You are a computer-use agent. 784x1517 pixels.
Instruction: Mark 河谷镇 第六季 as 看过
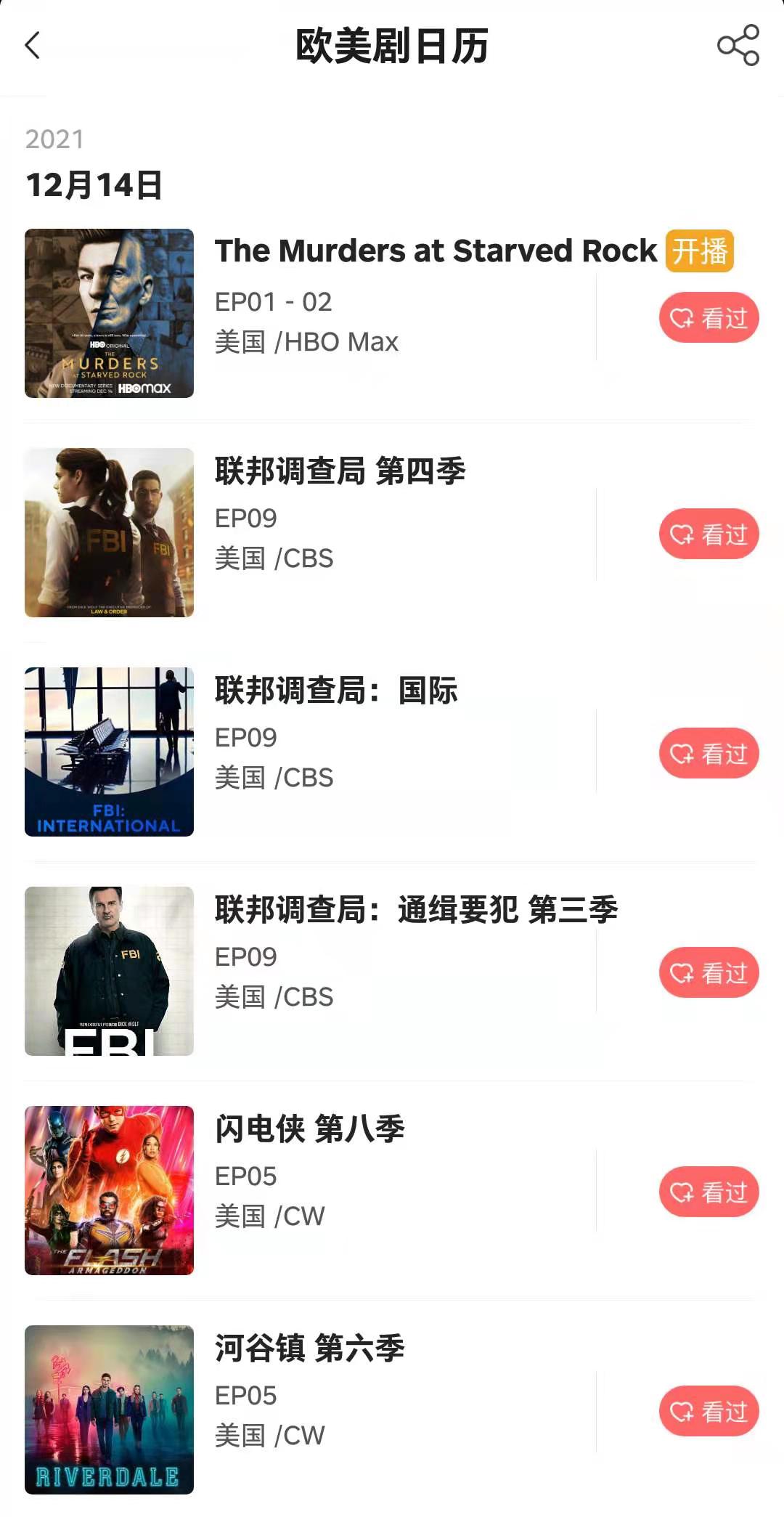709,1411
